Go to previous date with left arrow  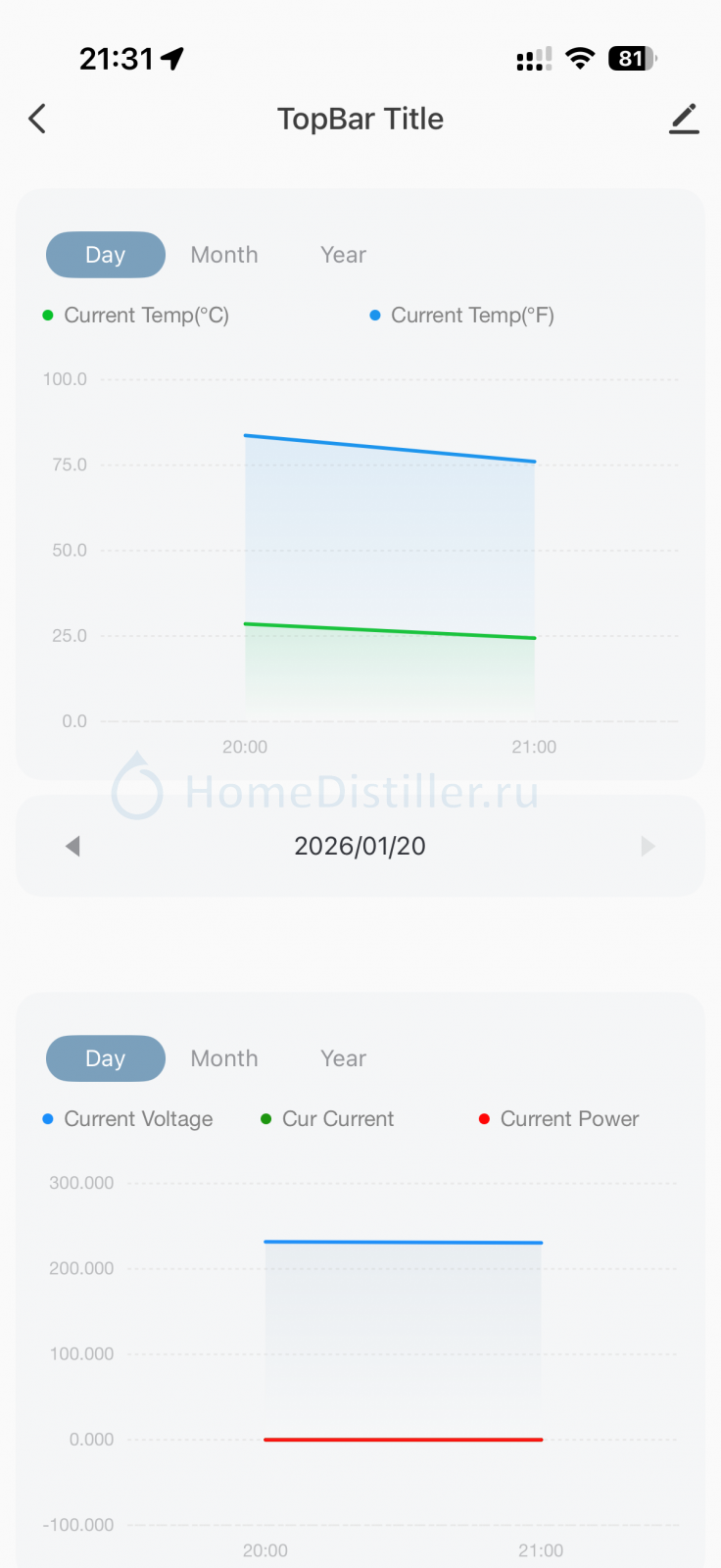pyautogui.click(x=72, y=846)
